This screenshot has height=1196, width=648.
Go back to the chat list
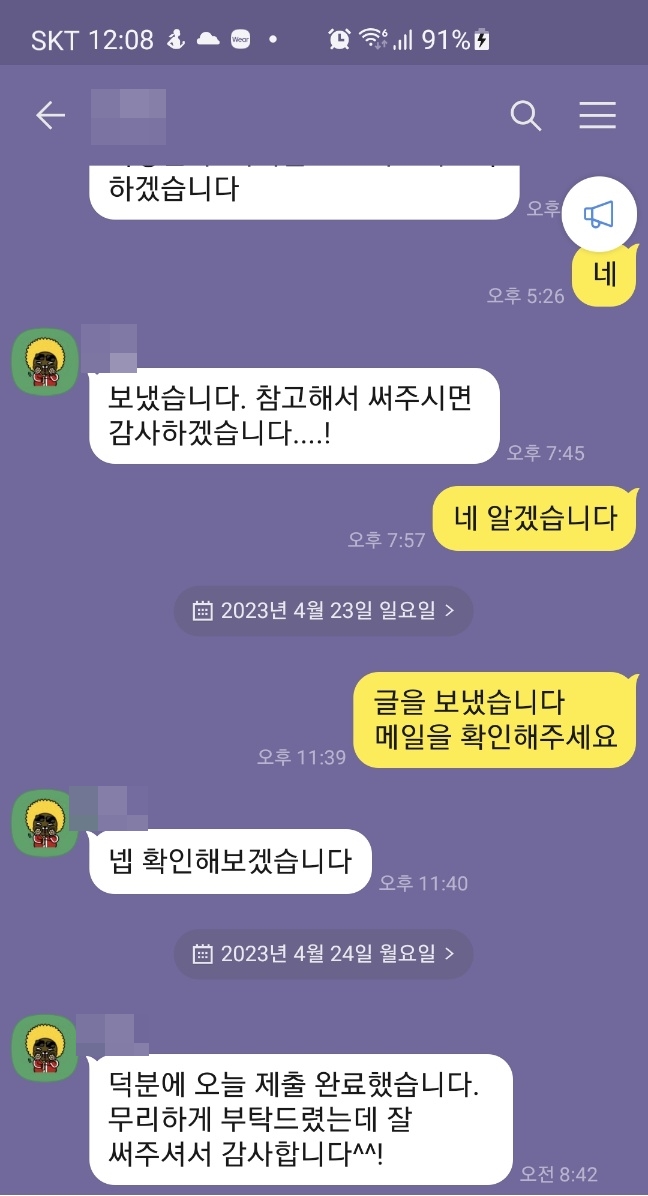pos(50,116)
